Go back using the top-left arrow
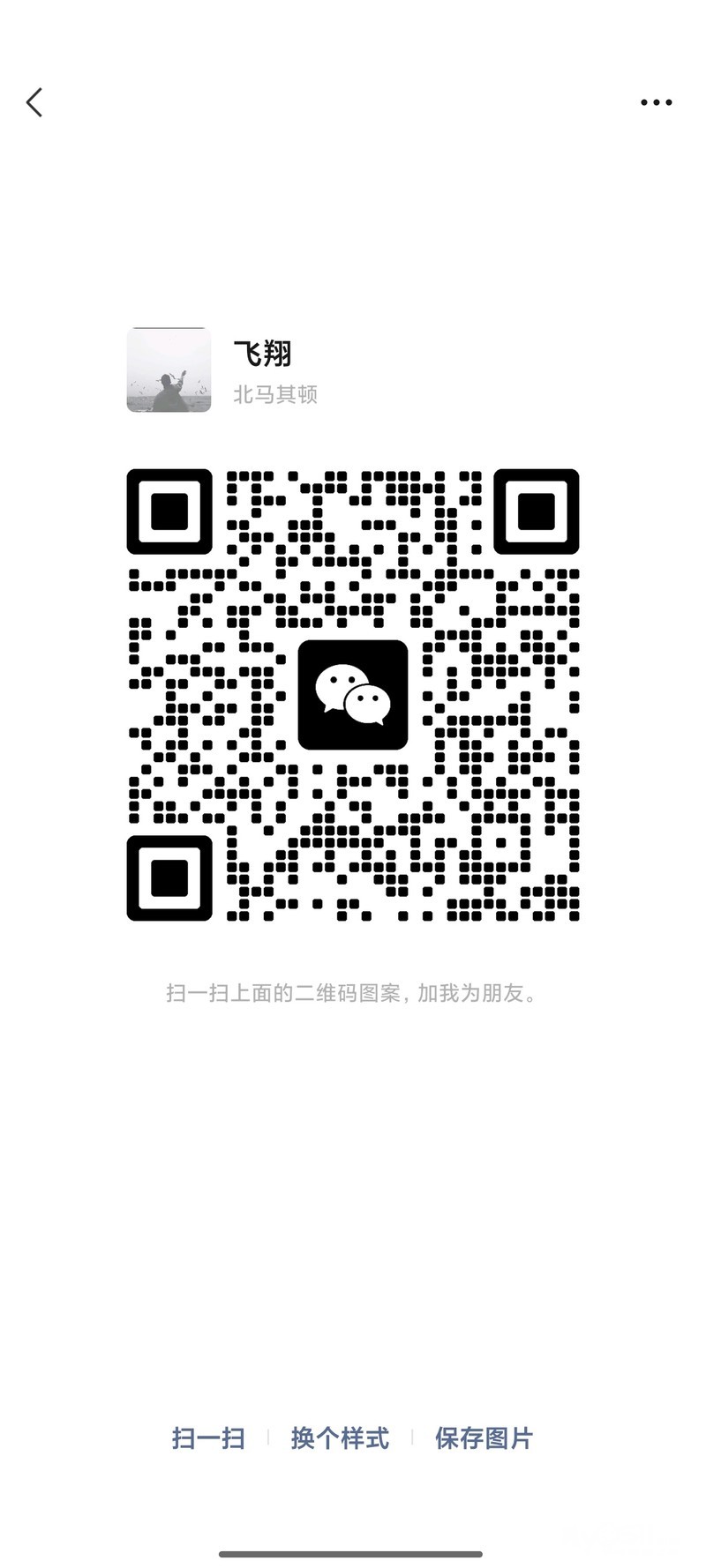Image resolution: width=706 pixels, height=1568 pixels. (34, 103)
